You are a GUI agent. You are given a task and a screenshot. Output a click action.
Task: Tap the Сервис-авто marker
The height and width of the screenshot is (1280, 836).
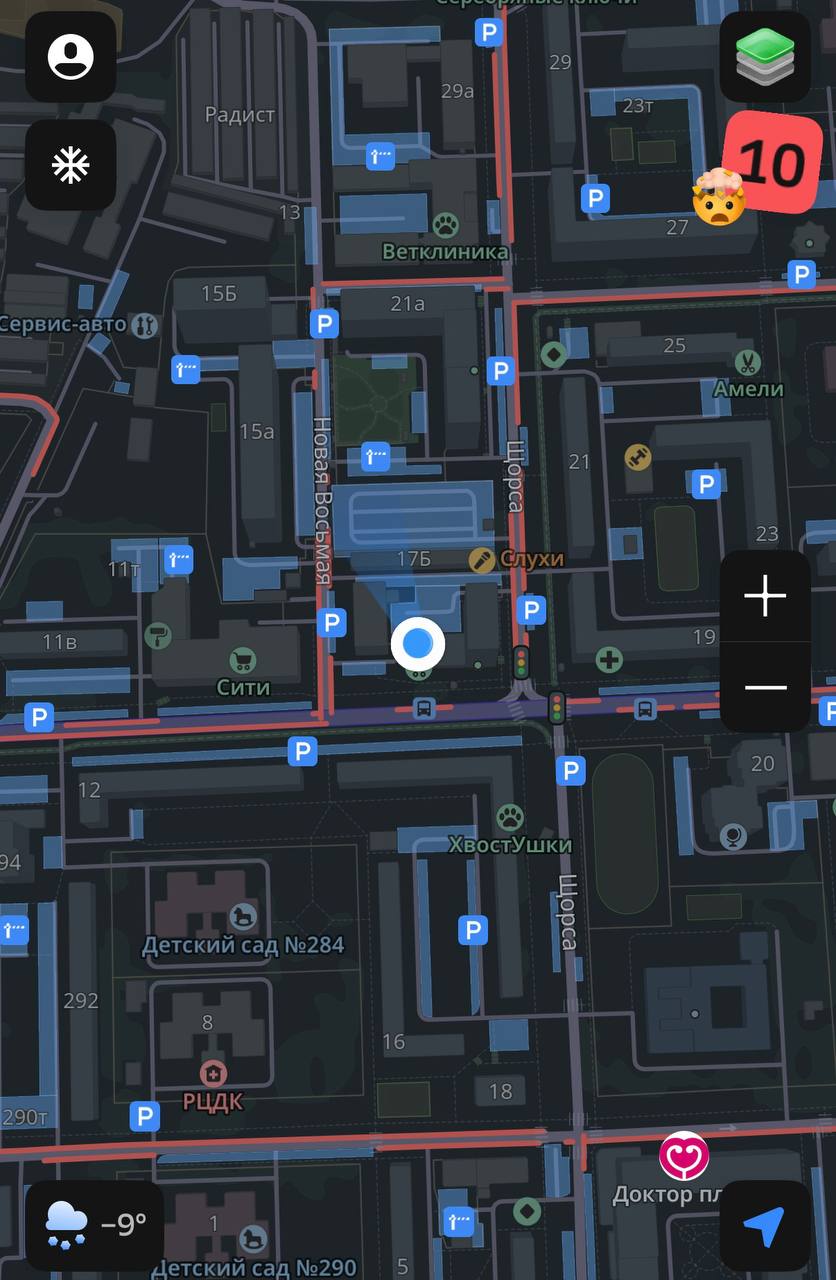click(146, 324)
